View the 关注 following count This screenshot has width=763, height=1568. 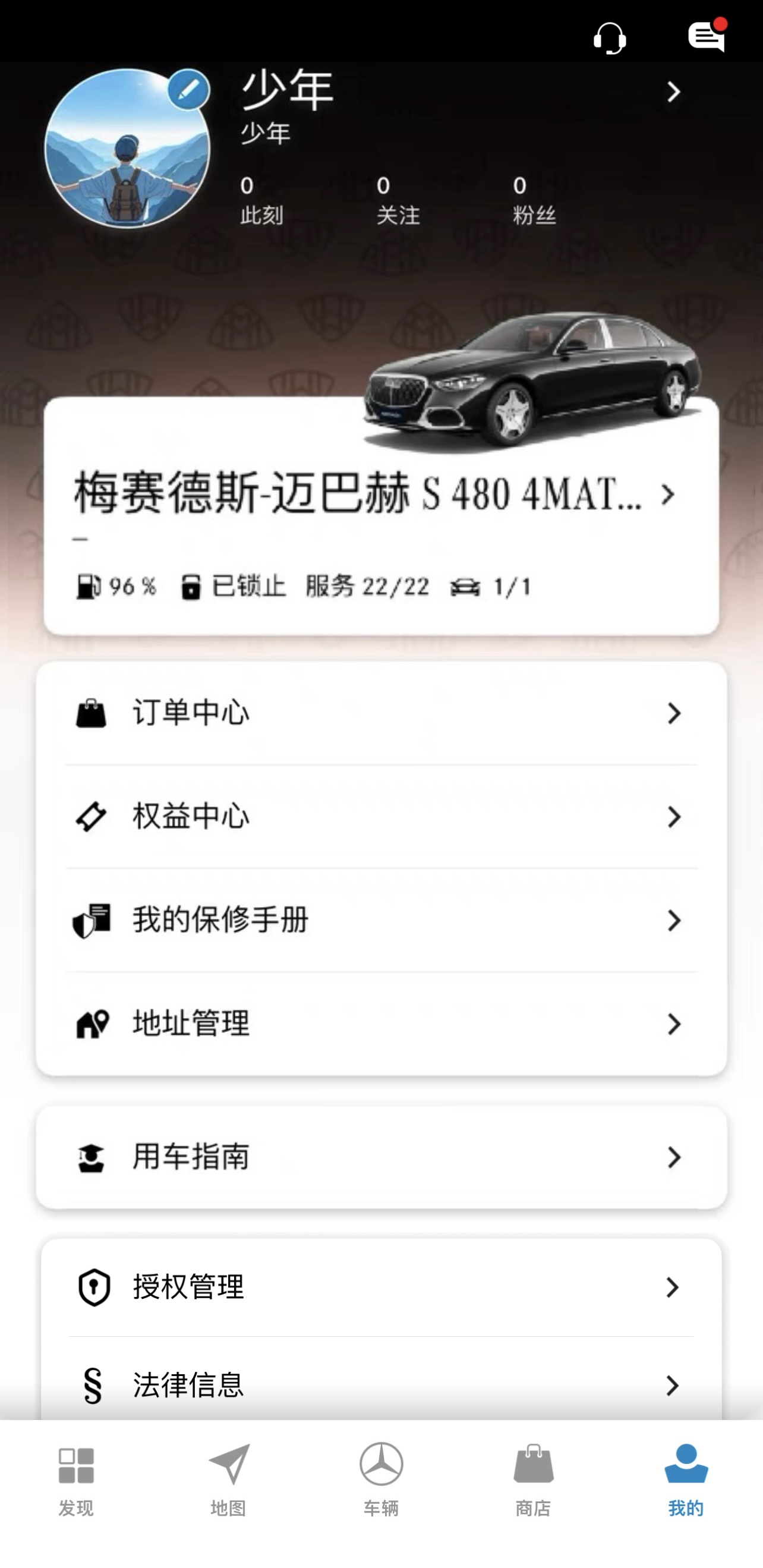pos(398,200)
